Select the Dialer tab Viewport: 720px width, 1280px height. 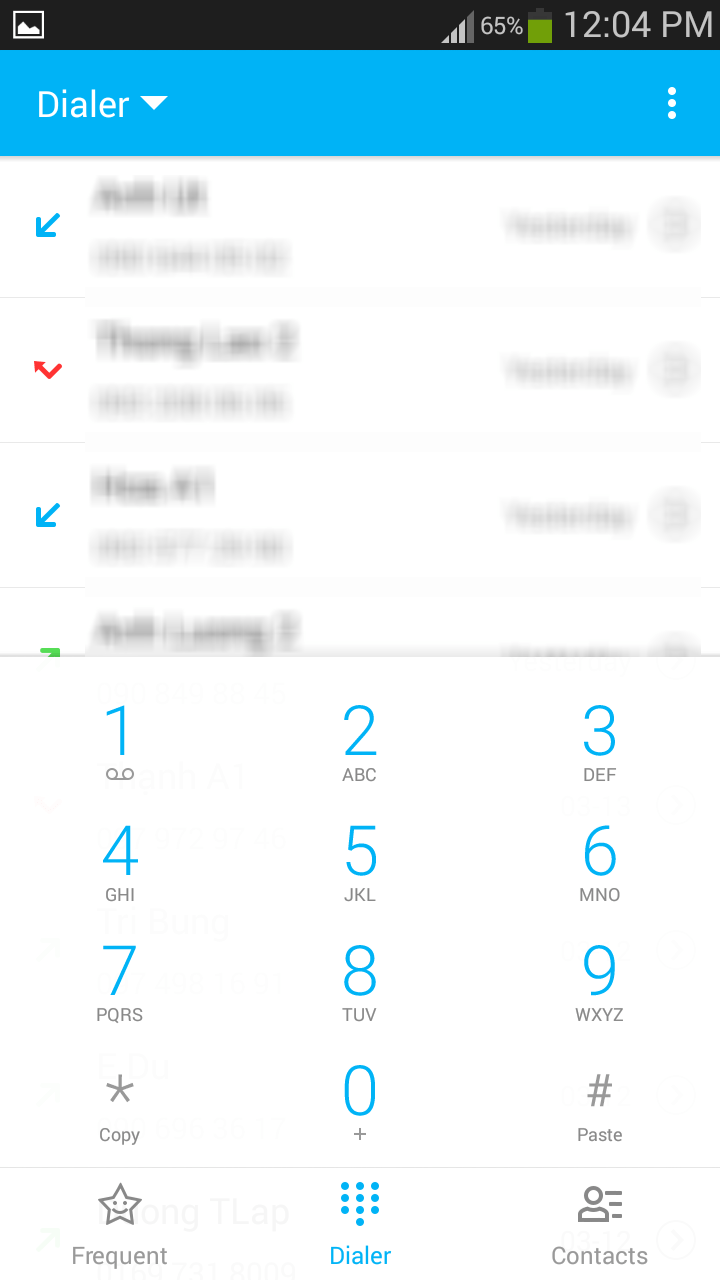360,1225
